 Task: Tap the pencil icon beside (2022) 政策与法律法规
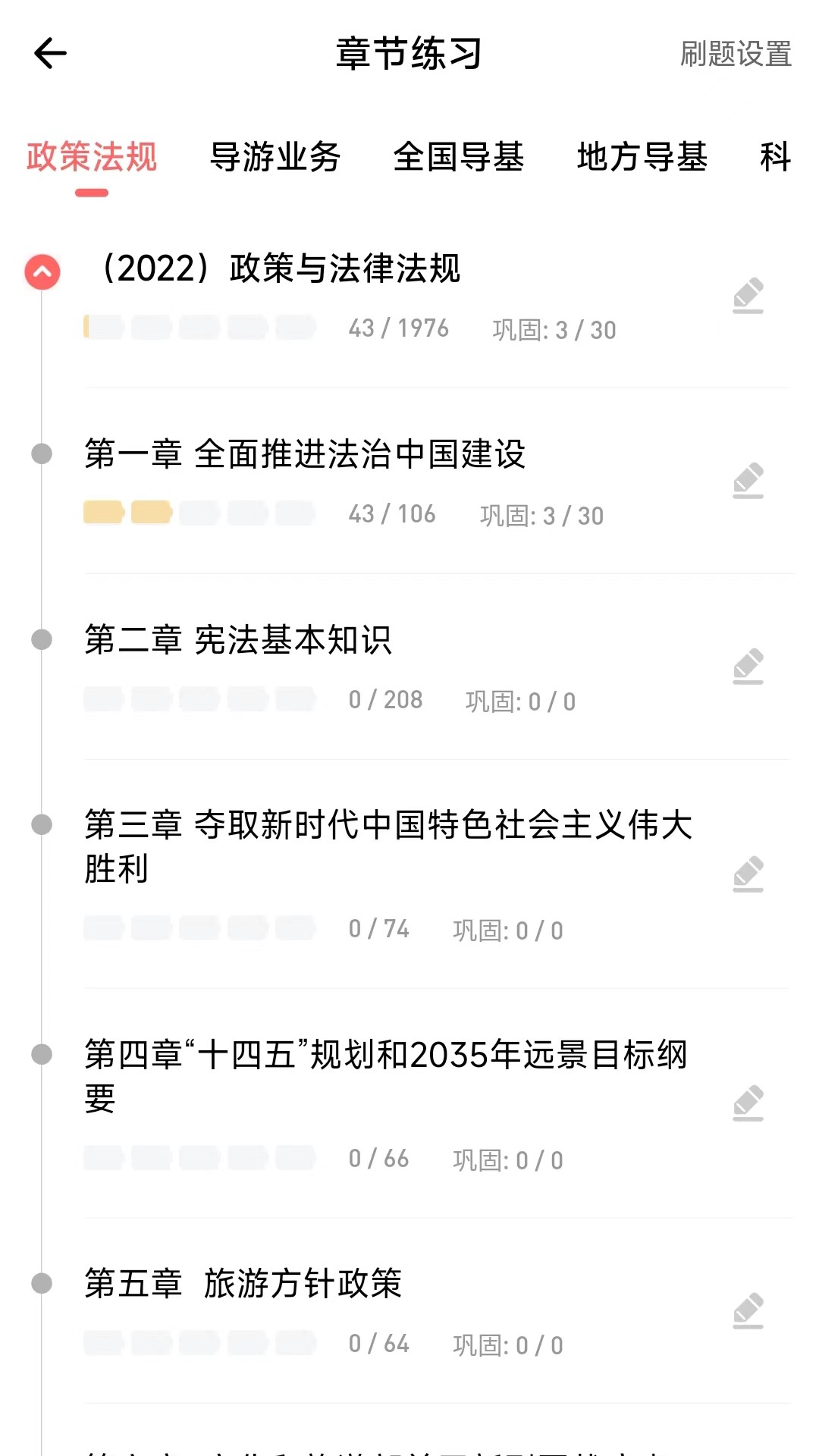(x=748, y=297)
